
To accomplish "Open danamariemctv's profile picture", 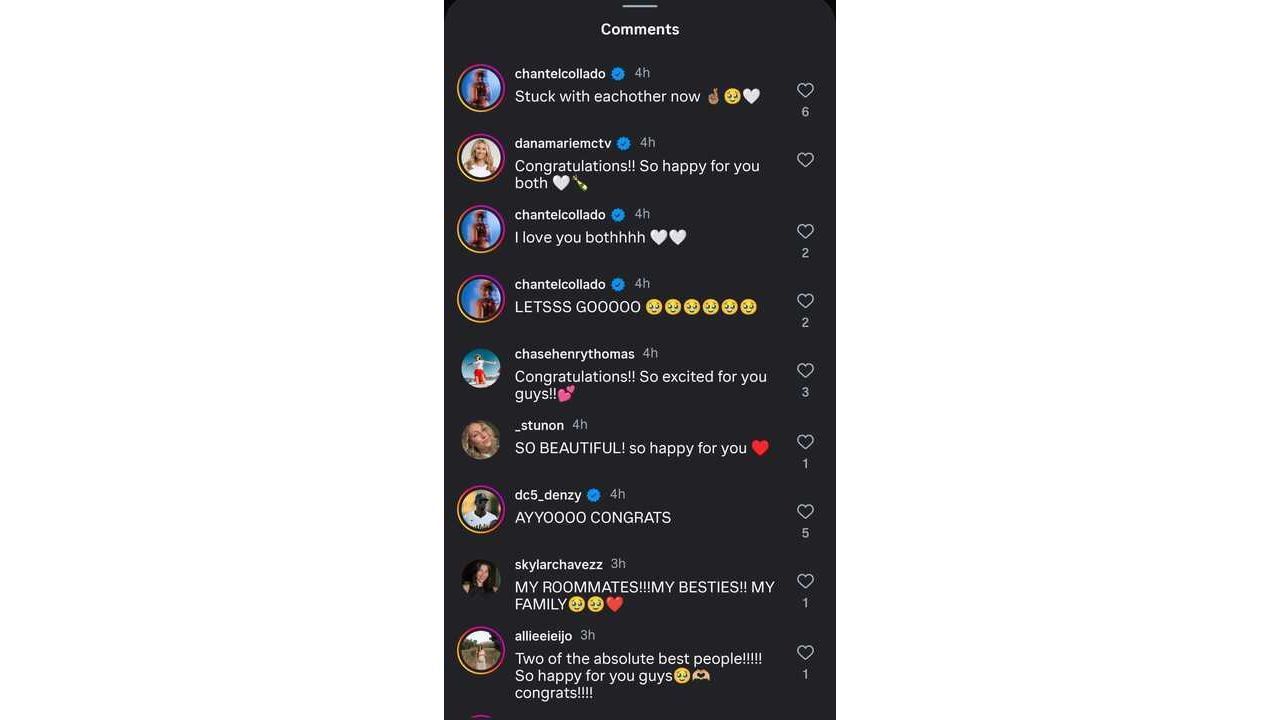I will [481, 158].
